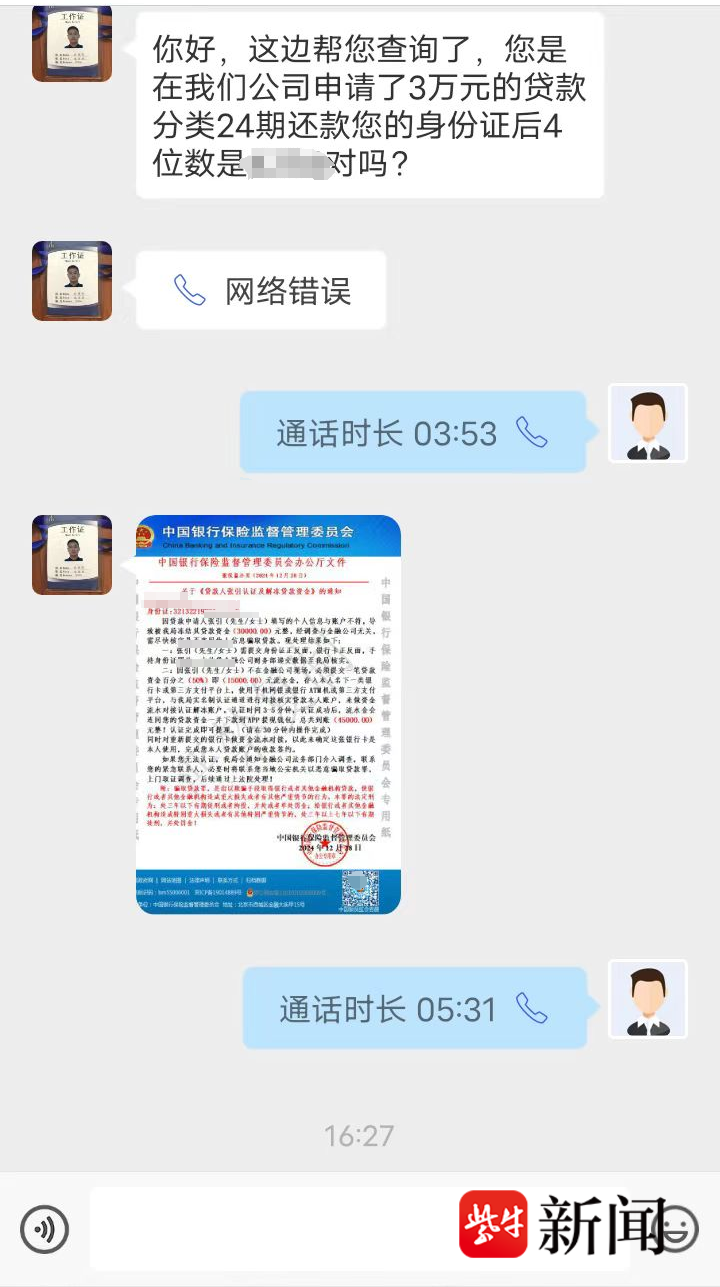Tap the 网络错误 call message bubble
Viewport: 720px width, 1287px height.
(x=261, y=291)
